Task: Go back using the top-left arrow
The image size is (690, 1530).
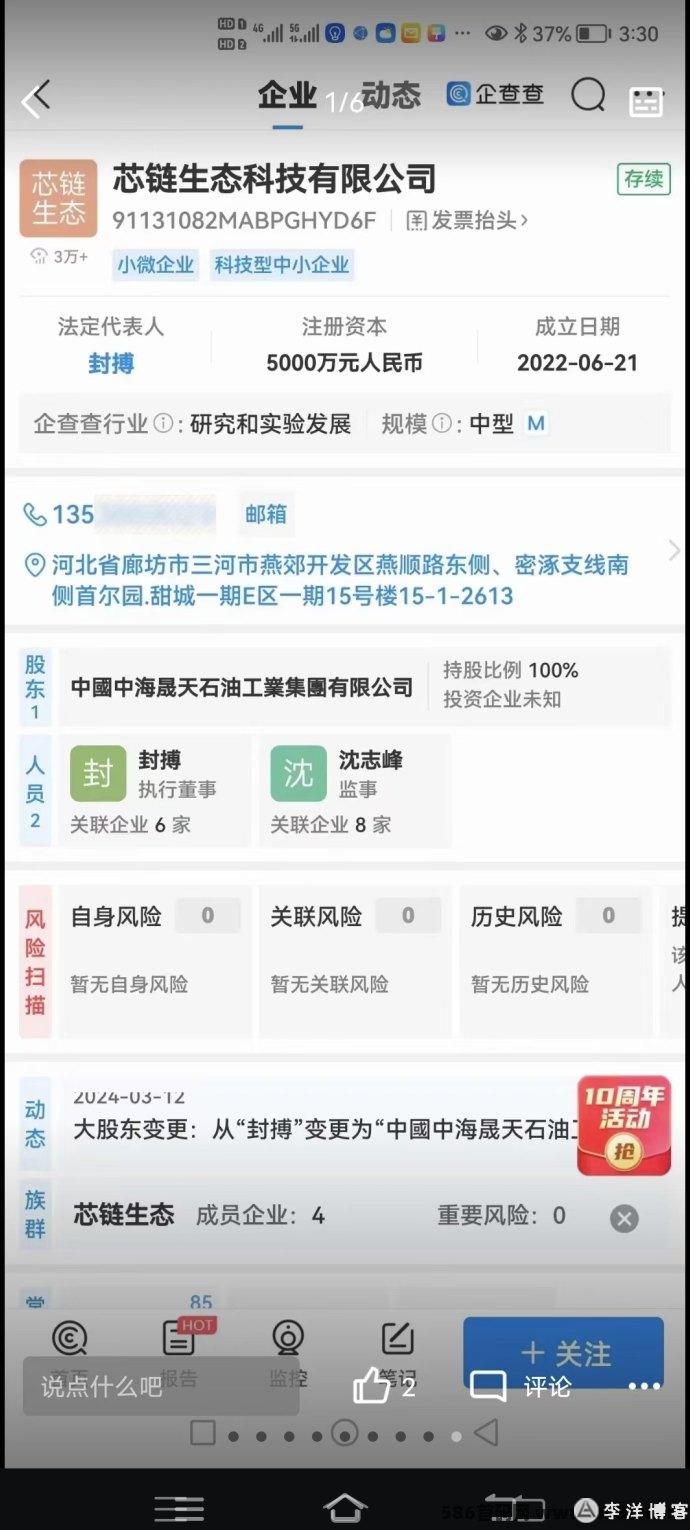Action: point(35,99)
